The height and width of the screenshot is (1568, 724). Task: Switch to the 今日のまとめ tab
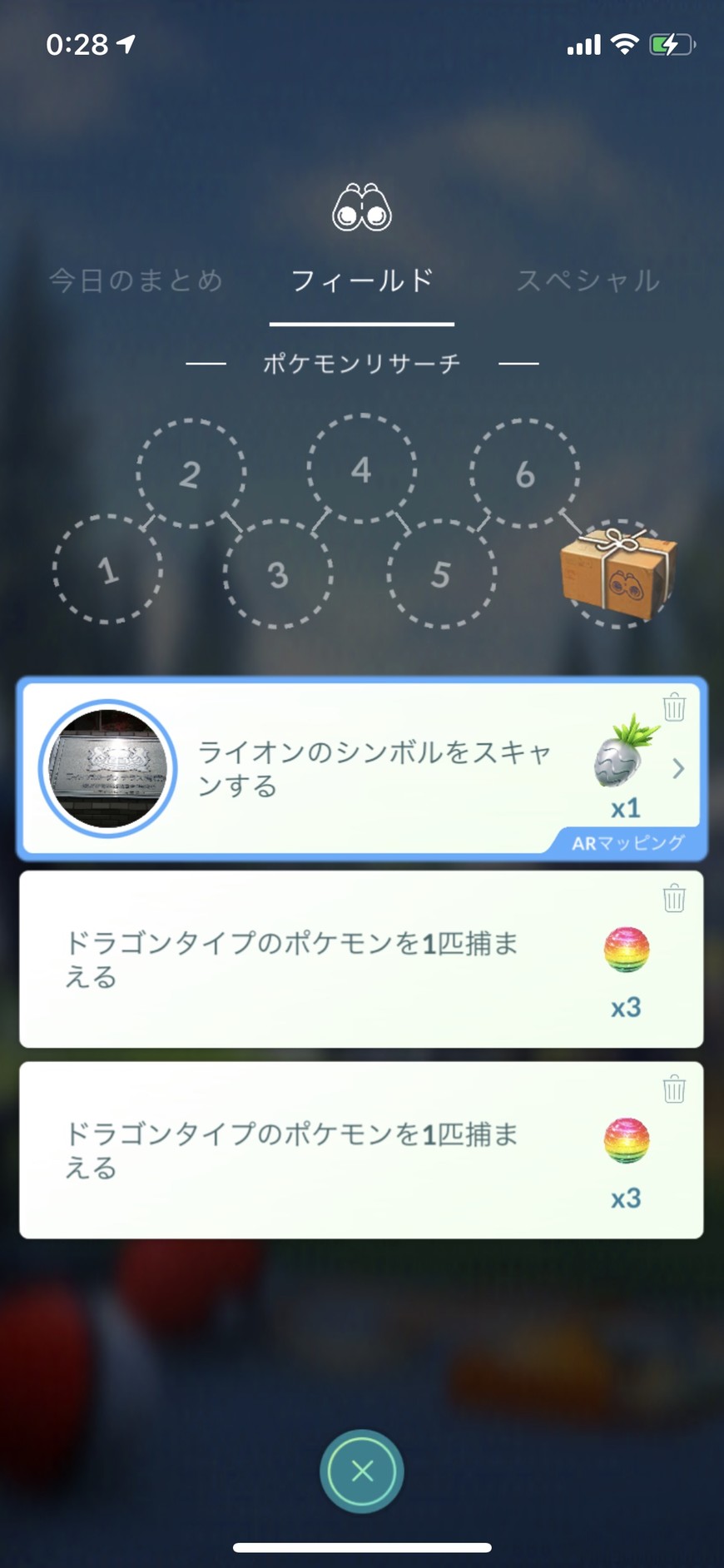coord(136,280)
